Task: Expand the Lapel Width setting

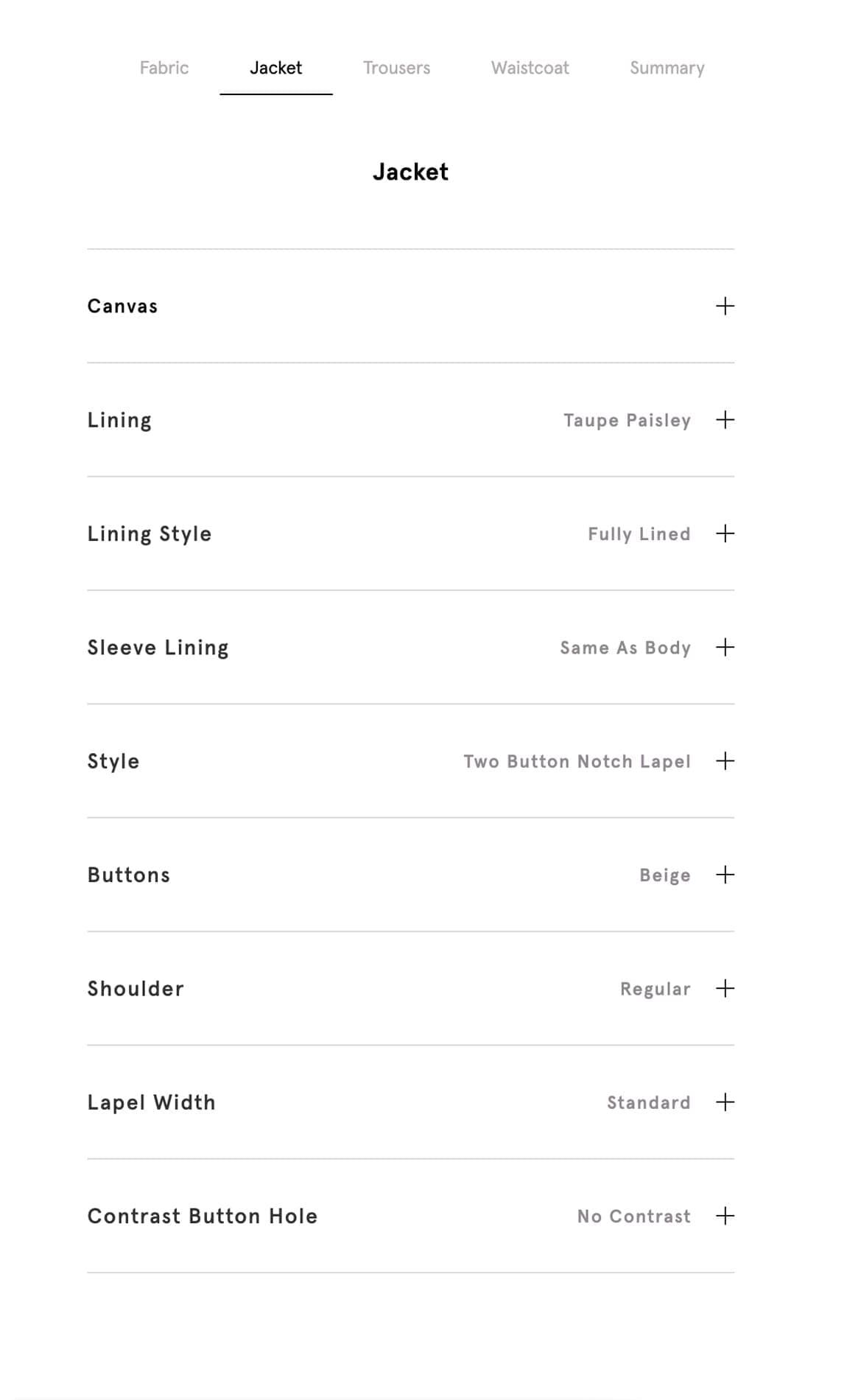Action: click(725, 1102)
